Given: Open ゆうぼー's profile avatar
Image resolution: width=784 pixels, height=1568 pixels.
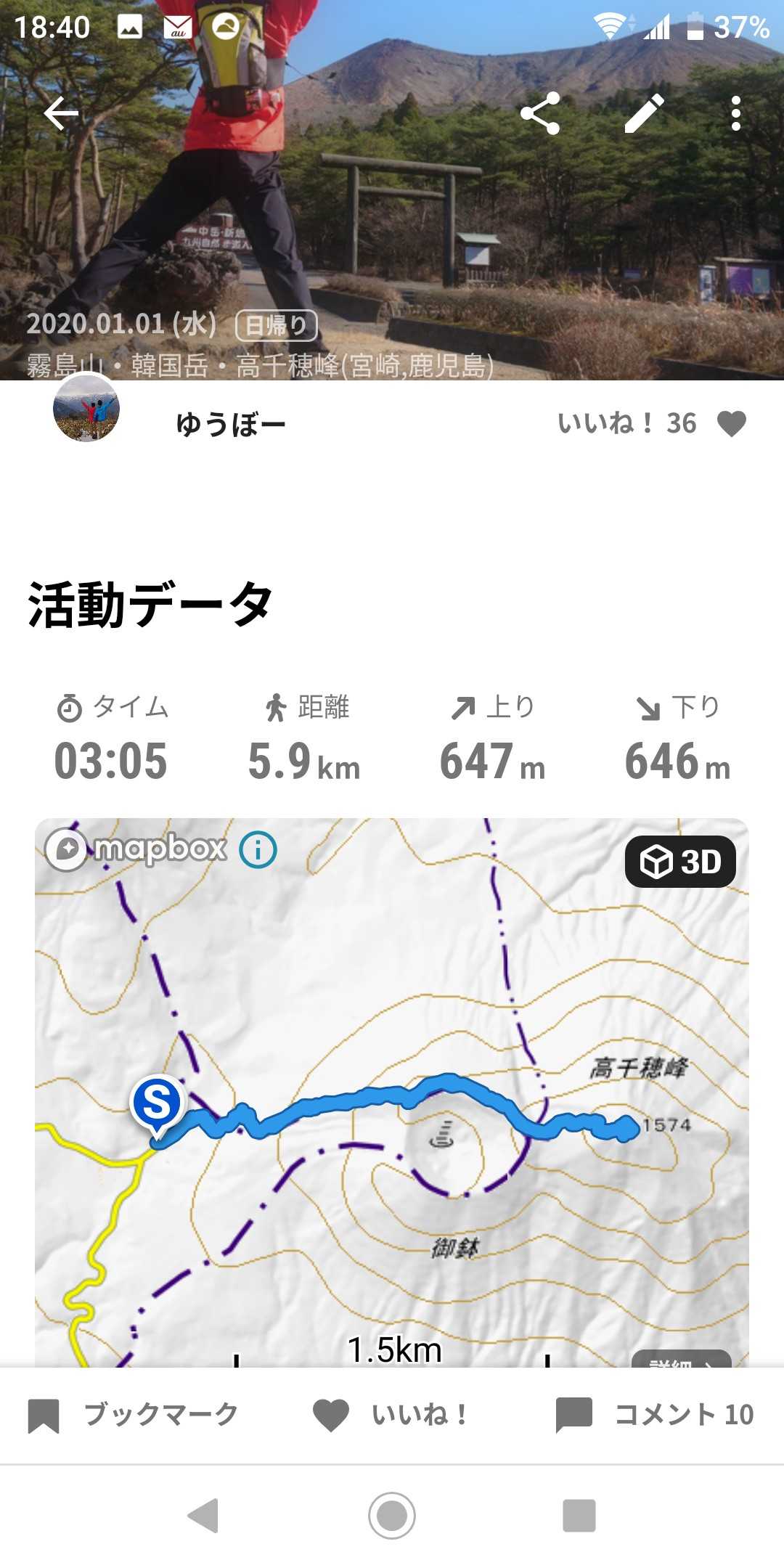Looking at the screenshot, I should point(86,409).
